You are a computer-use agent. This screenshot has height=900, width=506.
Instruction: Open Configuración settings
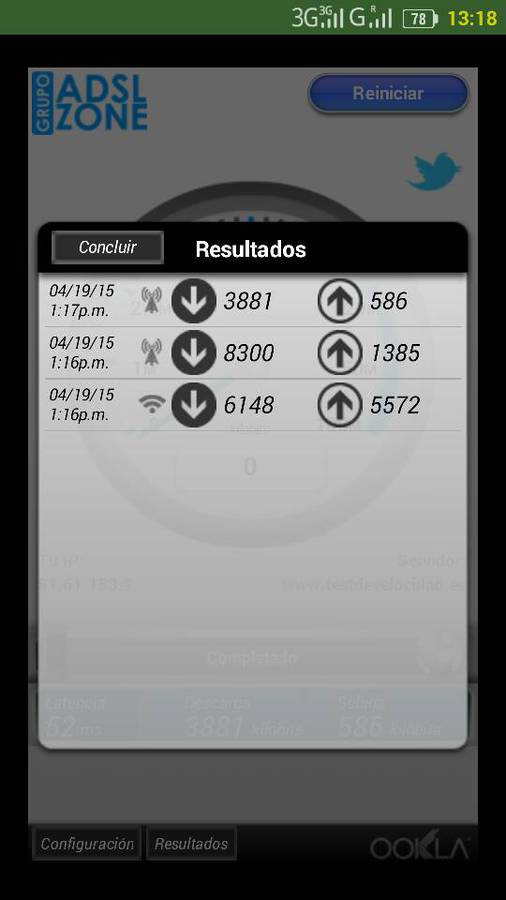[x=87, y=843]
